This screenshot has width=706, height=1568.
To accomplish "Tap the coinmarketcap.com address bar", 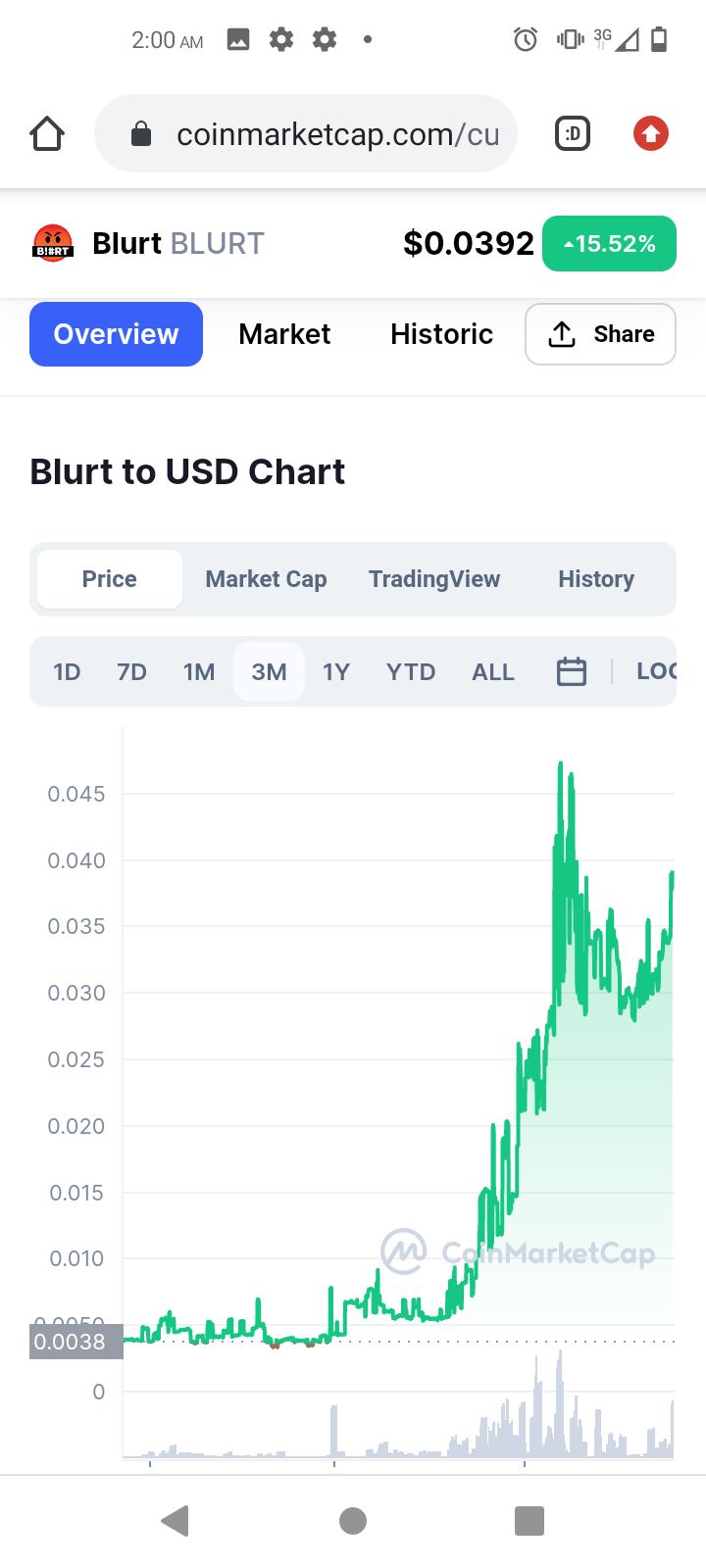I will pos(306,133).
